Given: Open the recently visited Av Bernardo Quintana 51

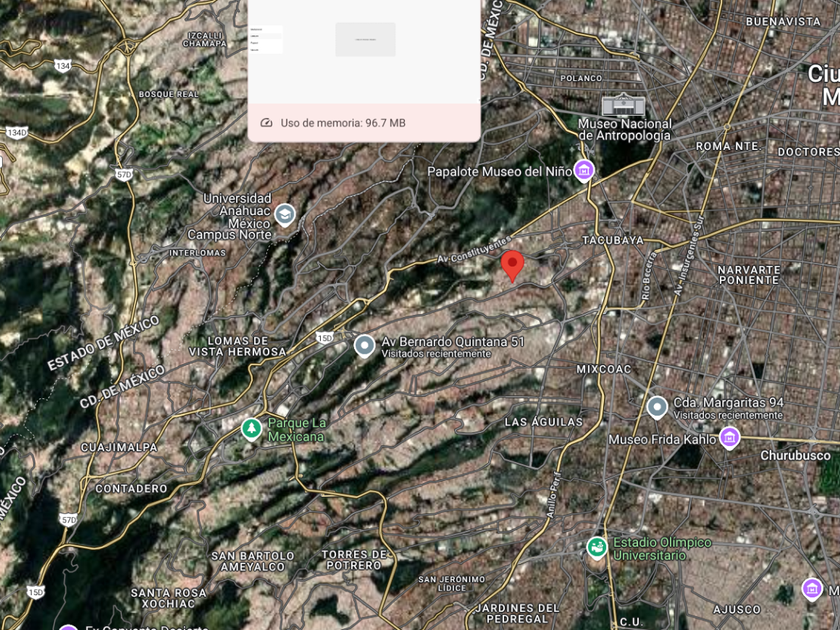Looking at the screenshot, I should 365,346.
